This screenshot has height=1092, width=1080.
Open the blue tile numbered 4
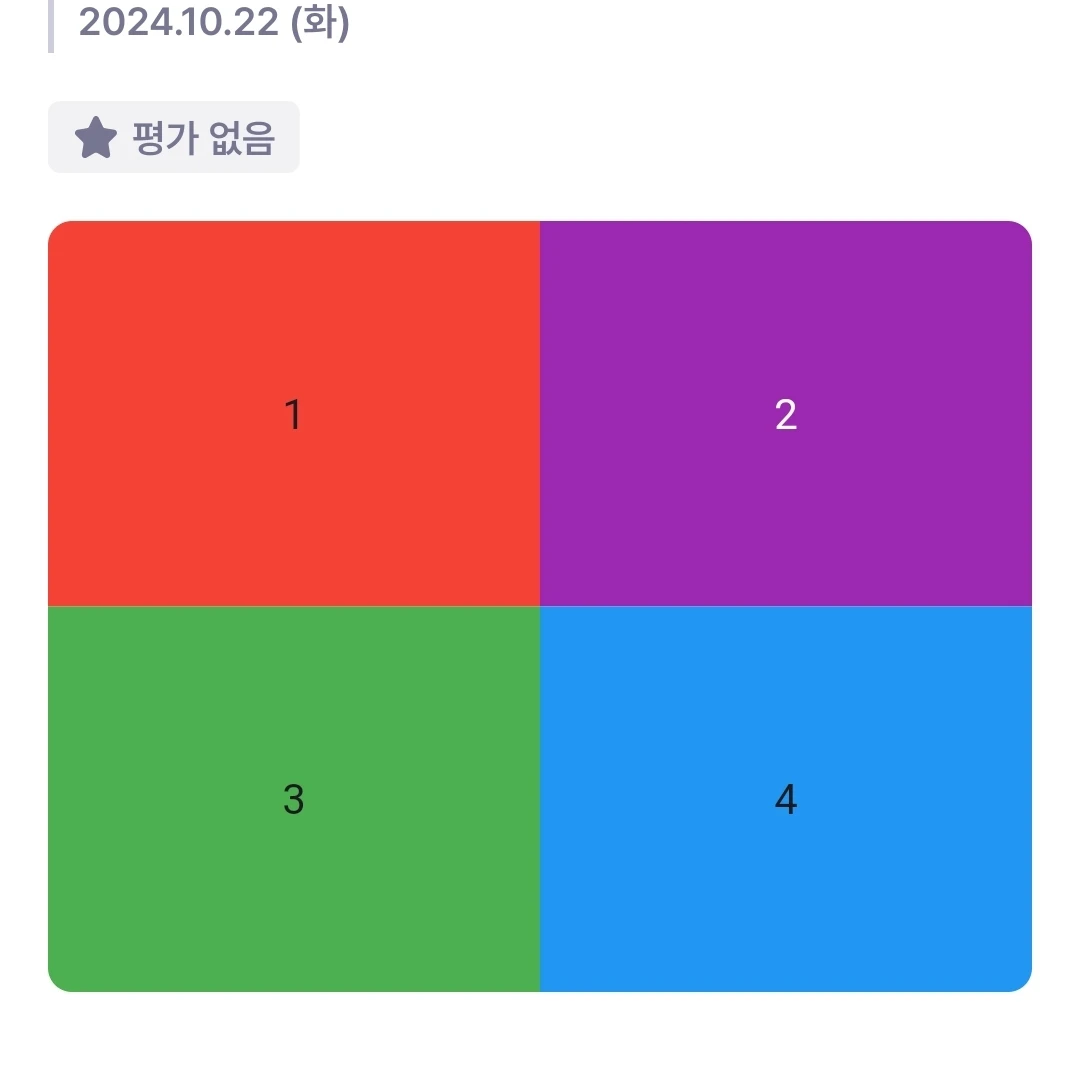pyautogui.click(x=786, y=799)
